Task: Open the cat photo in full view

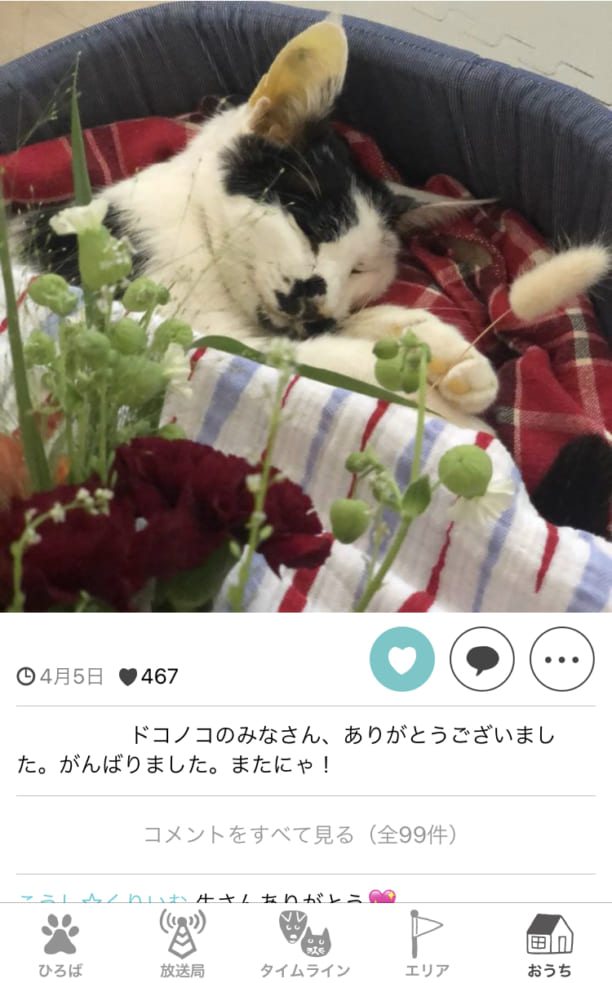Action: [306, 305]
